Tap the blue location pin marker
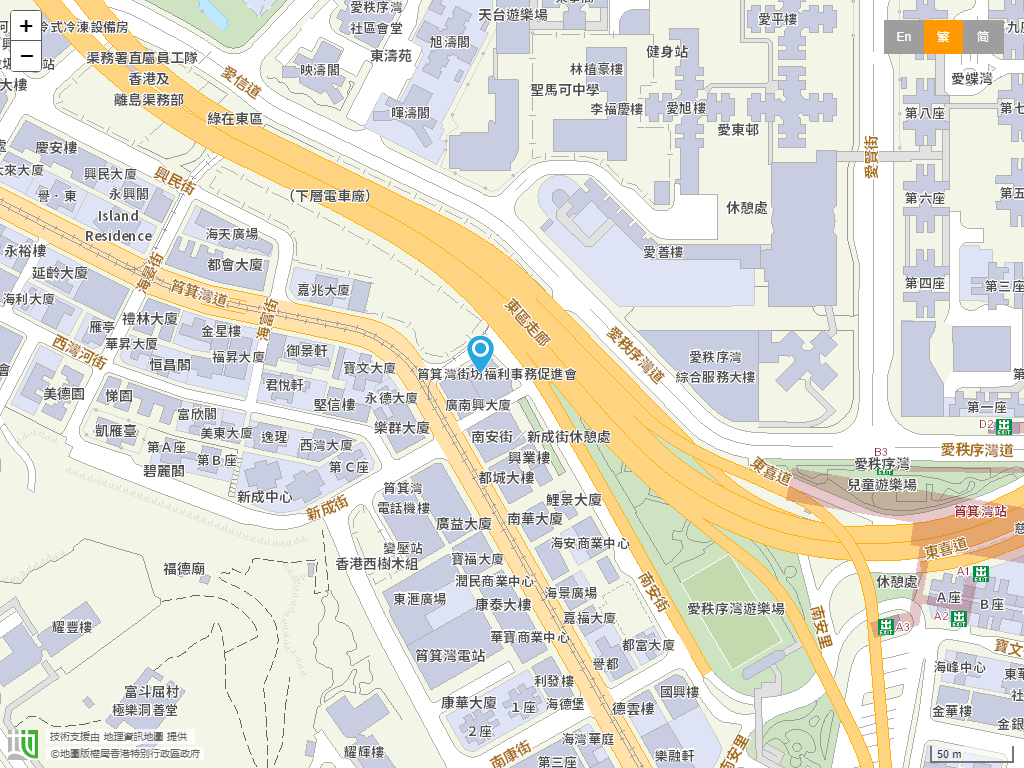Screen dimensions: 1024x768 pyautogui.click(x=481, y=353)
